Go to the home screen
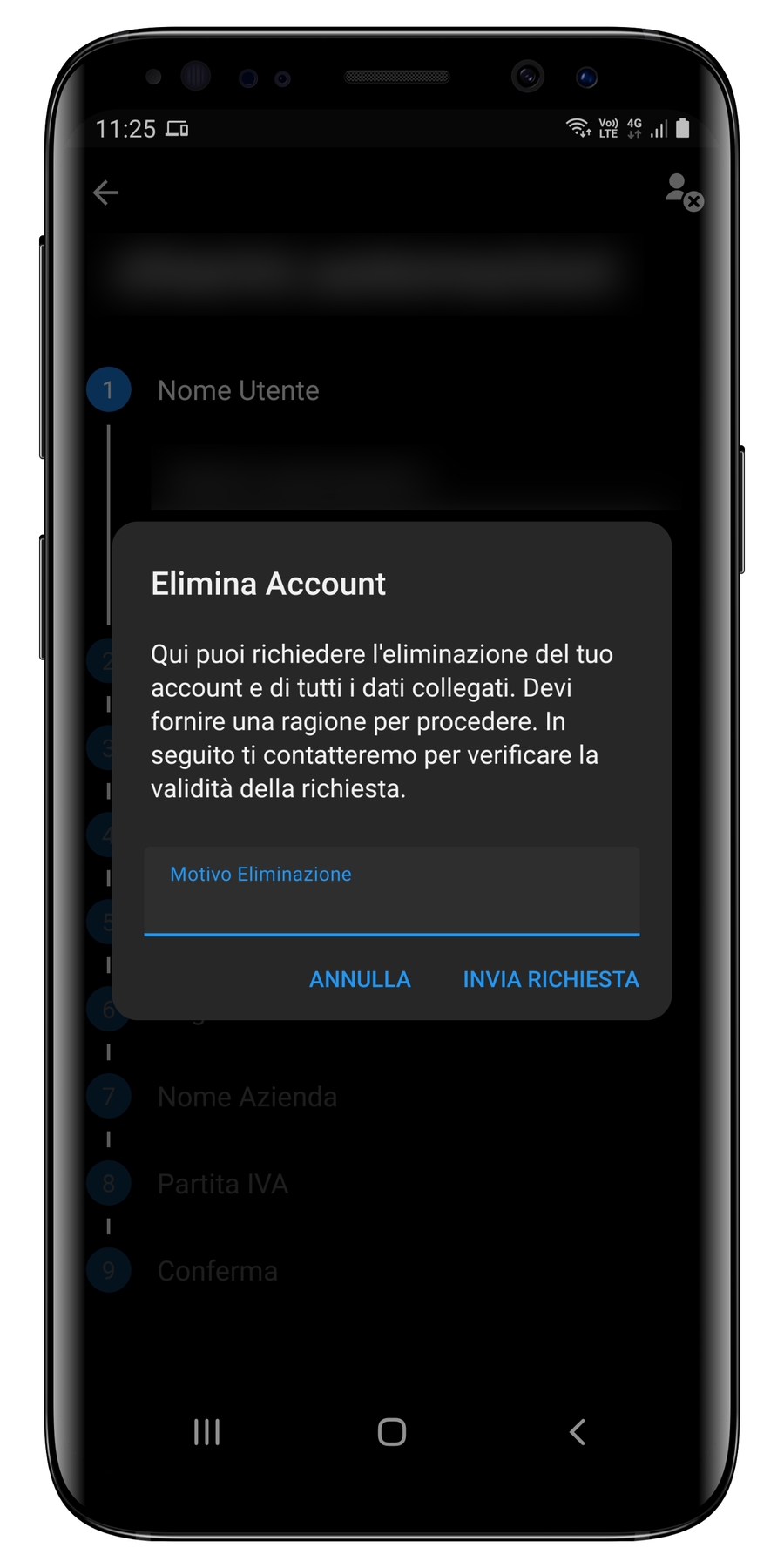Screen dimensions: 784x1568 pos(391,1431)
